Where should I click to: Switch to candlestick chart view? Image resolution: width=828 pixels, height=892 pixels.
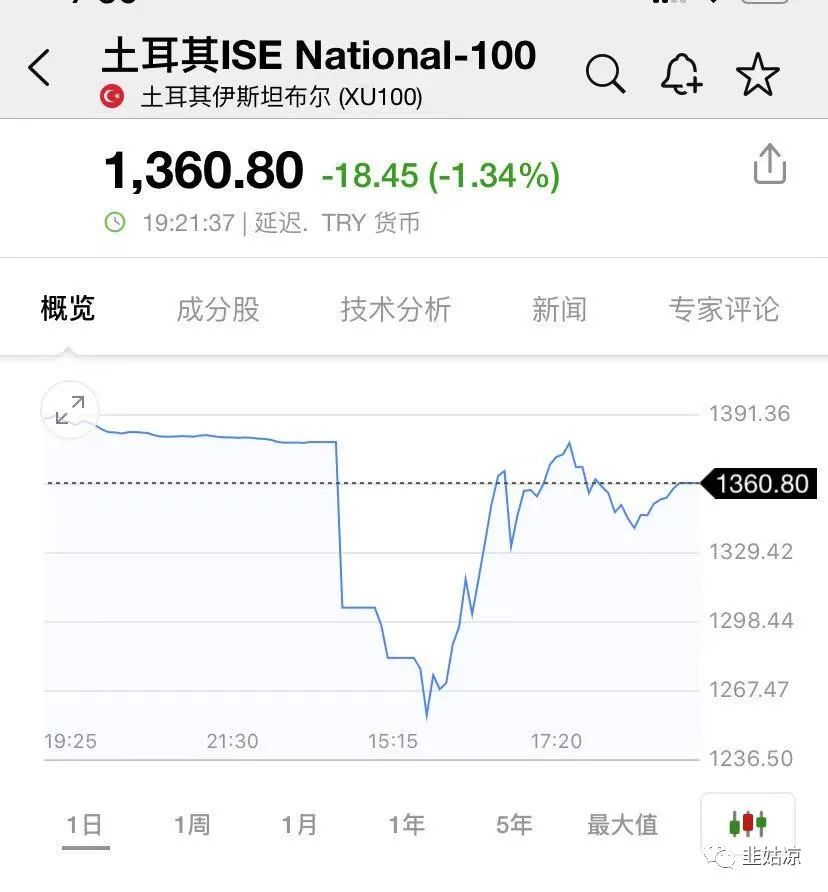[x=748, y=825]
